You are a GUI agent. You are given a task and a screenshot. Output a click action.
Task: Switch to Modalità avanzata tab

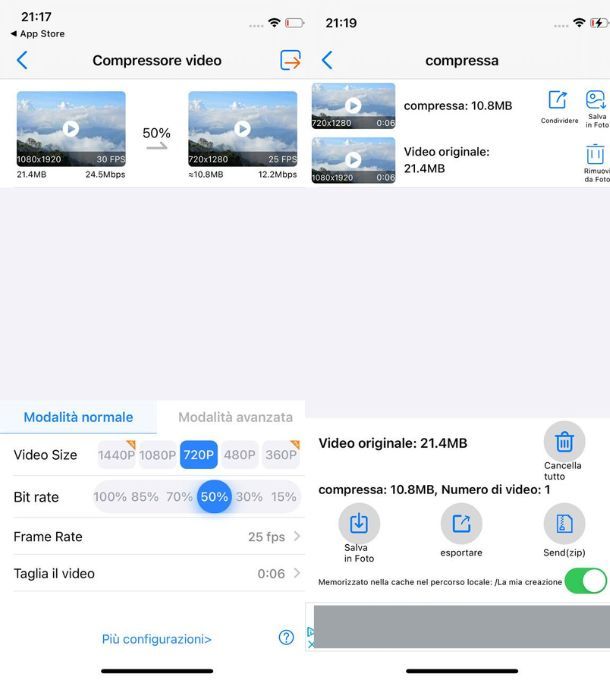point(235,417)
